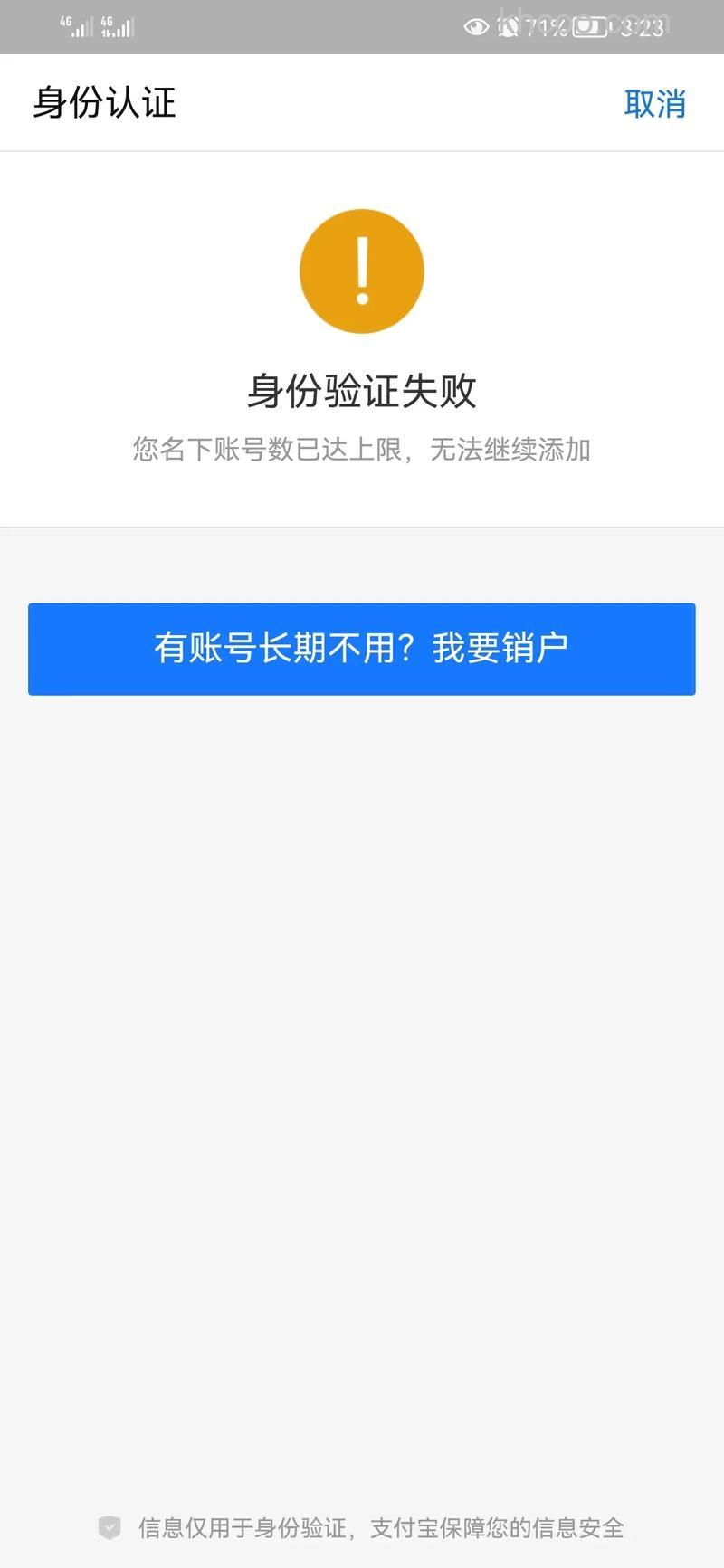
Task: Tap 支付宝保障您的信息安全 text
Action: 498,1529
